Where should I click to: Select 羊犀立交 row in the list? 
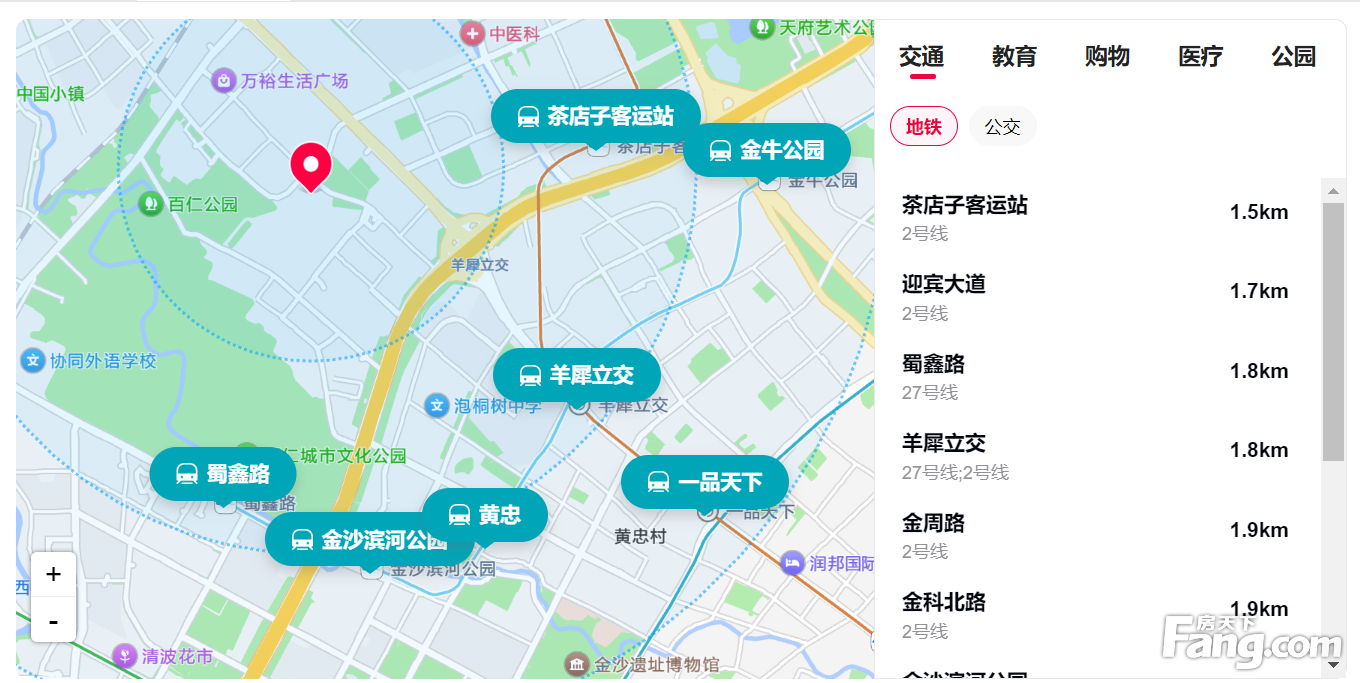(1096, 456)
